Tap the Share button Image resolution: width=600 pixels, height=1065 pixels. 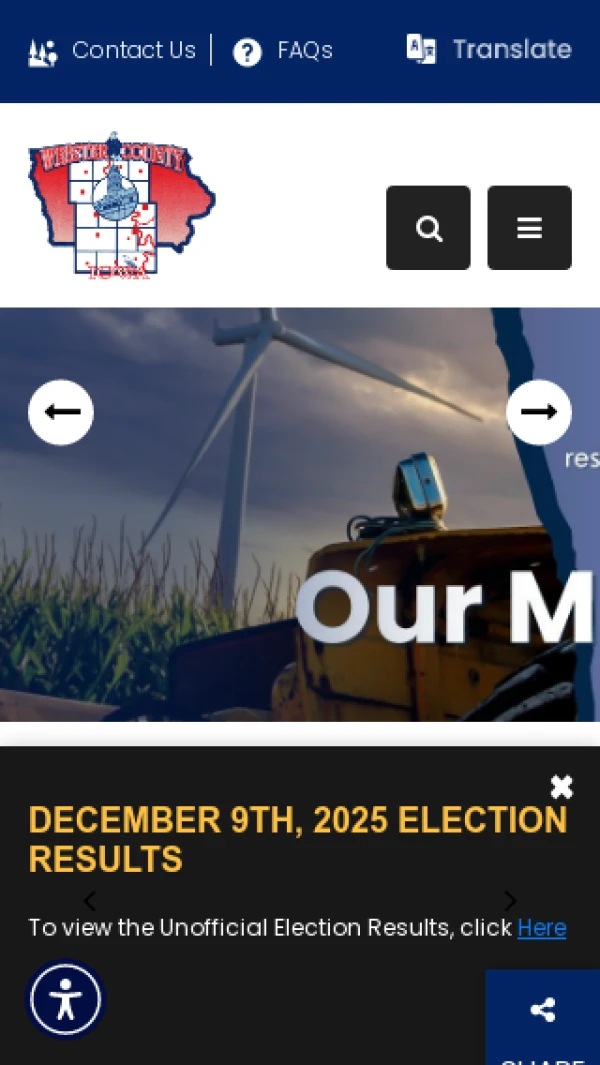pyautogui.click(x=543, y=1015)
